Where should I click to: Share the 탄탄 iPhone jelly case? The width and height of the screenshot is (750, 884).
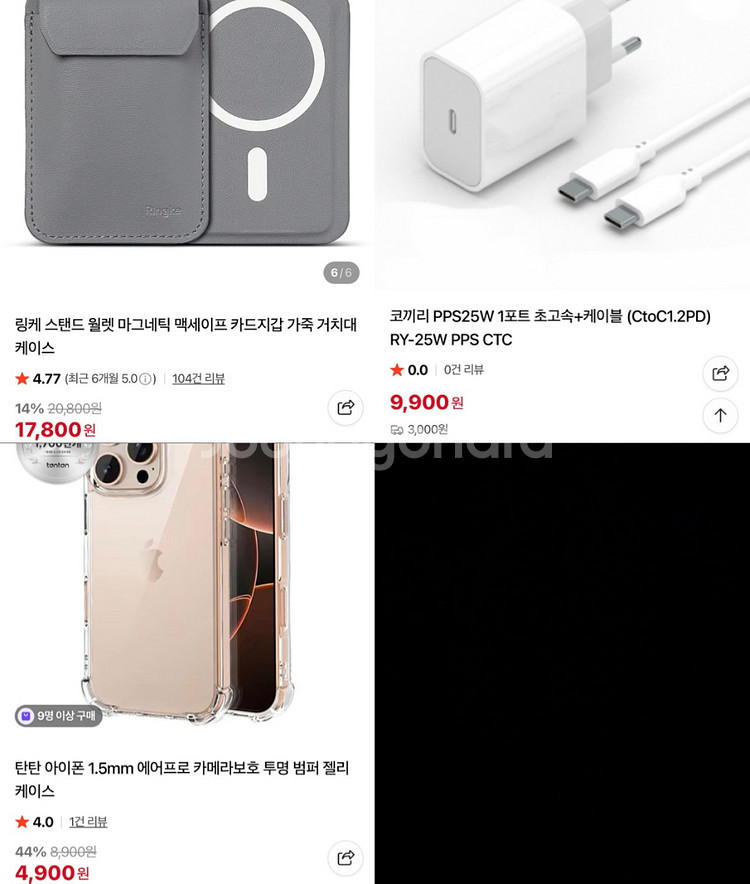click(x=345, y=857)
